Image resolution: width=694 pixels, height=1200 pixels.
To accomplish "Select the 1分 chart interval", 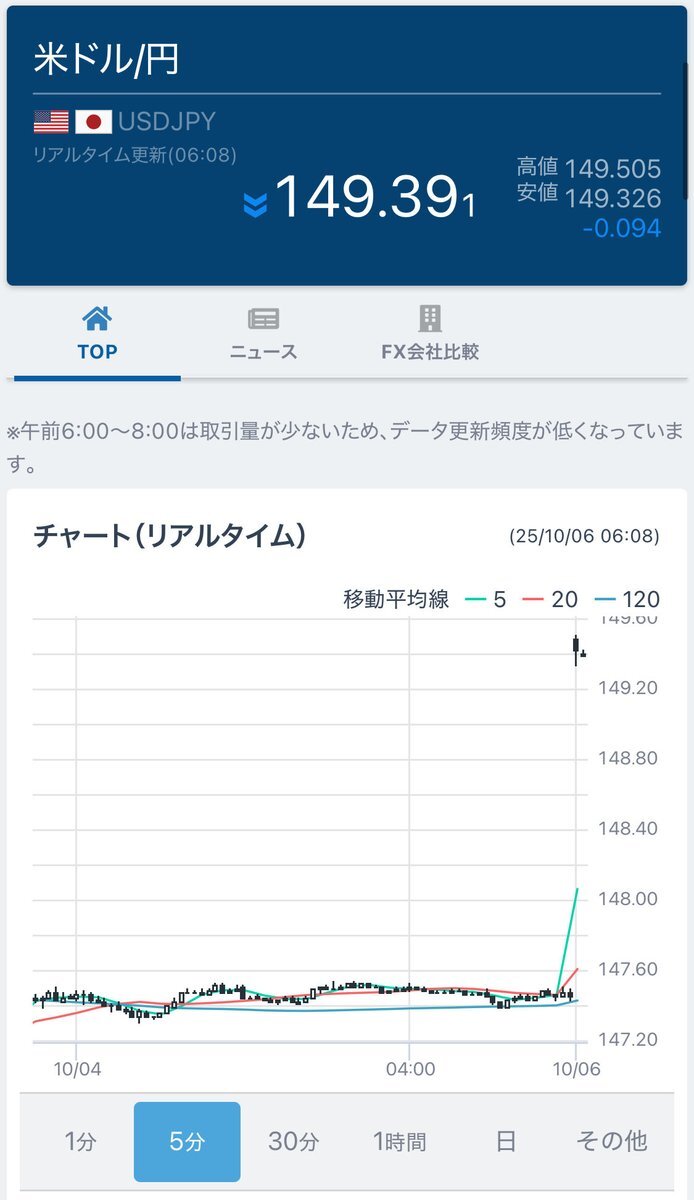I will click(80, 1141).
